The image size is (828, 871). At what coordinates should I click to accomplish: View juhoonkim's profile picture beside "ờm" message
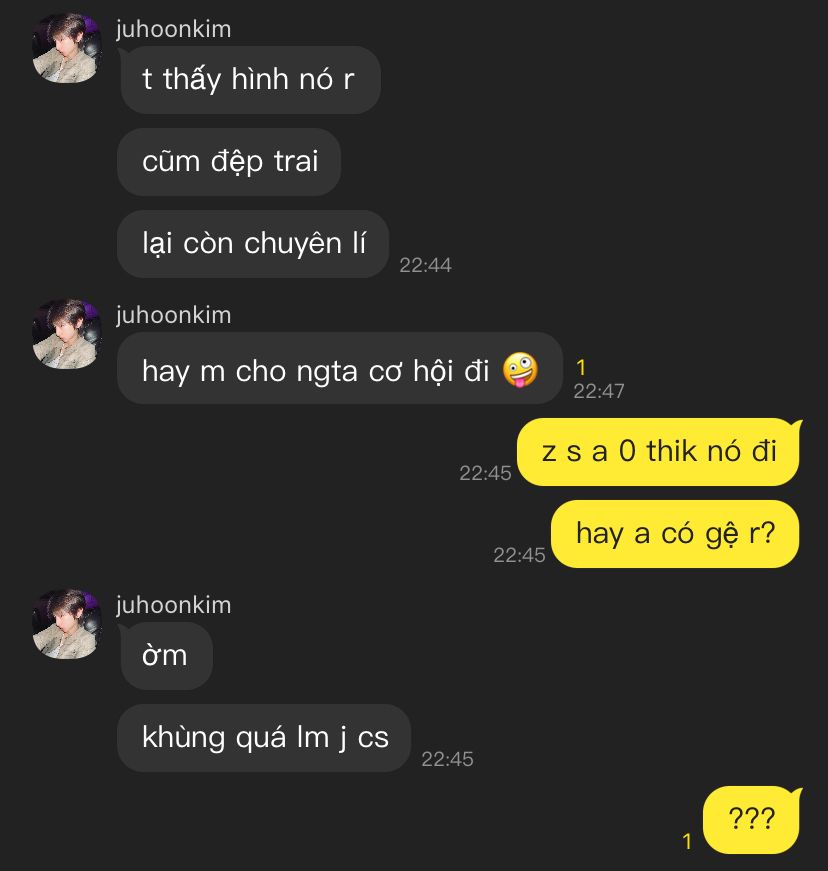[x=67, y=624]
